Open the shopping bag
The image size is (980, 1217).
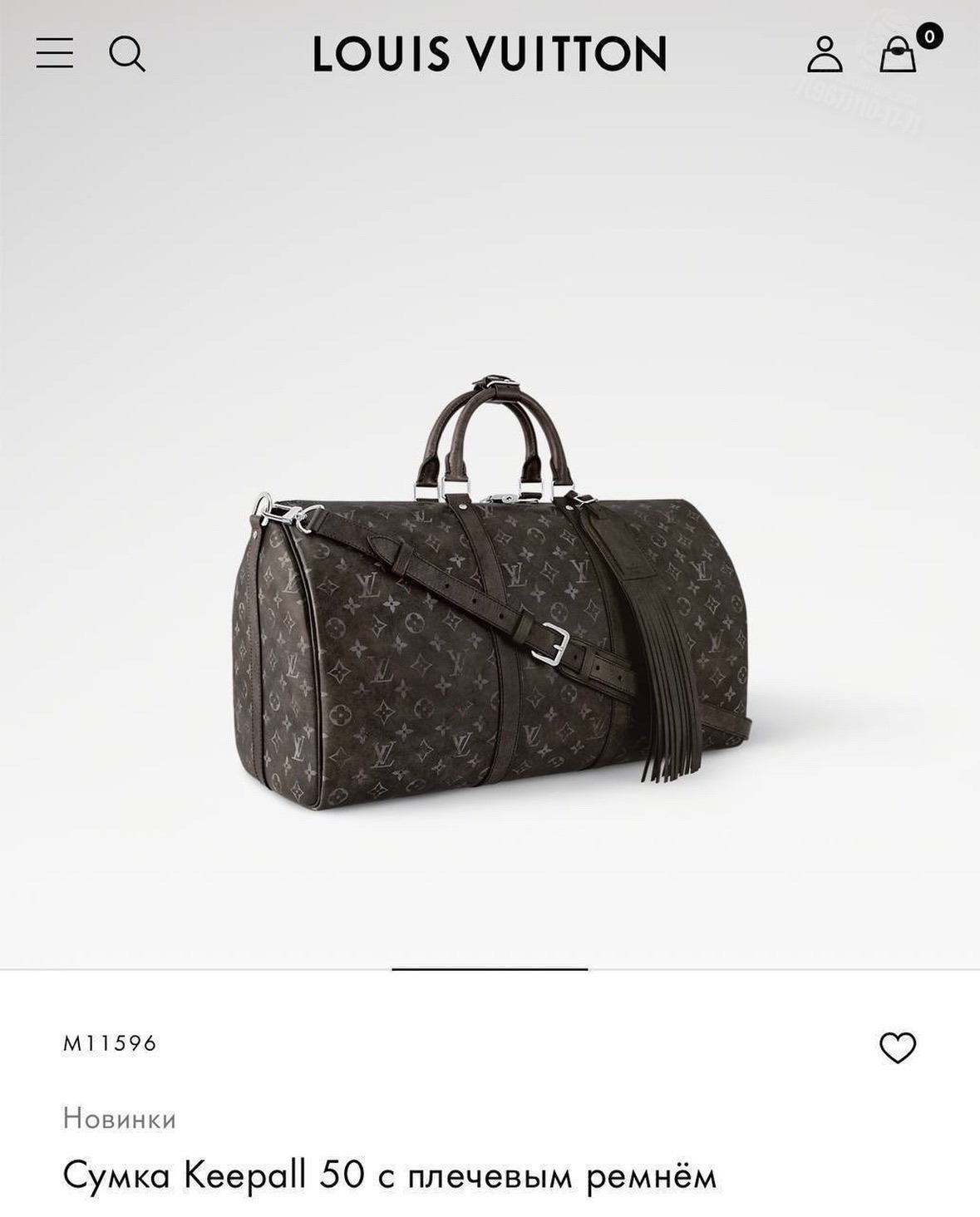coord(899,54)
